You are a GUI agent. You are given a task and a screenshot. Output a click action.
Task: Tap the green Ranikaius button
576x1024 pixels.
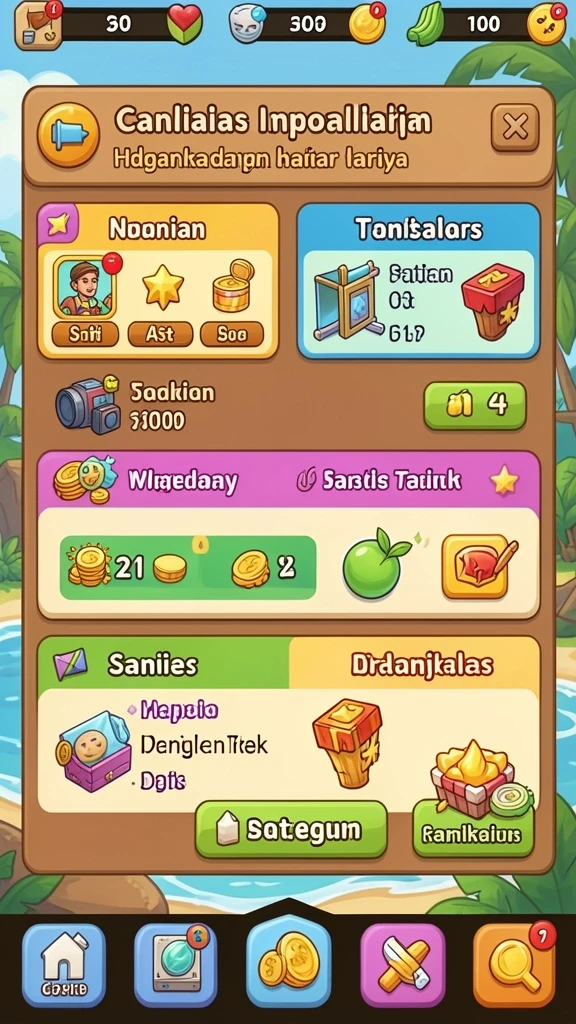473,831
